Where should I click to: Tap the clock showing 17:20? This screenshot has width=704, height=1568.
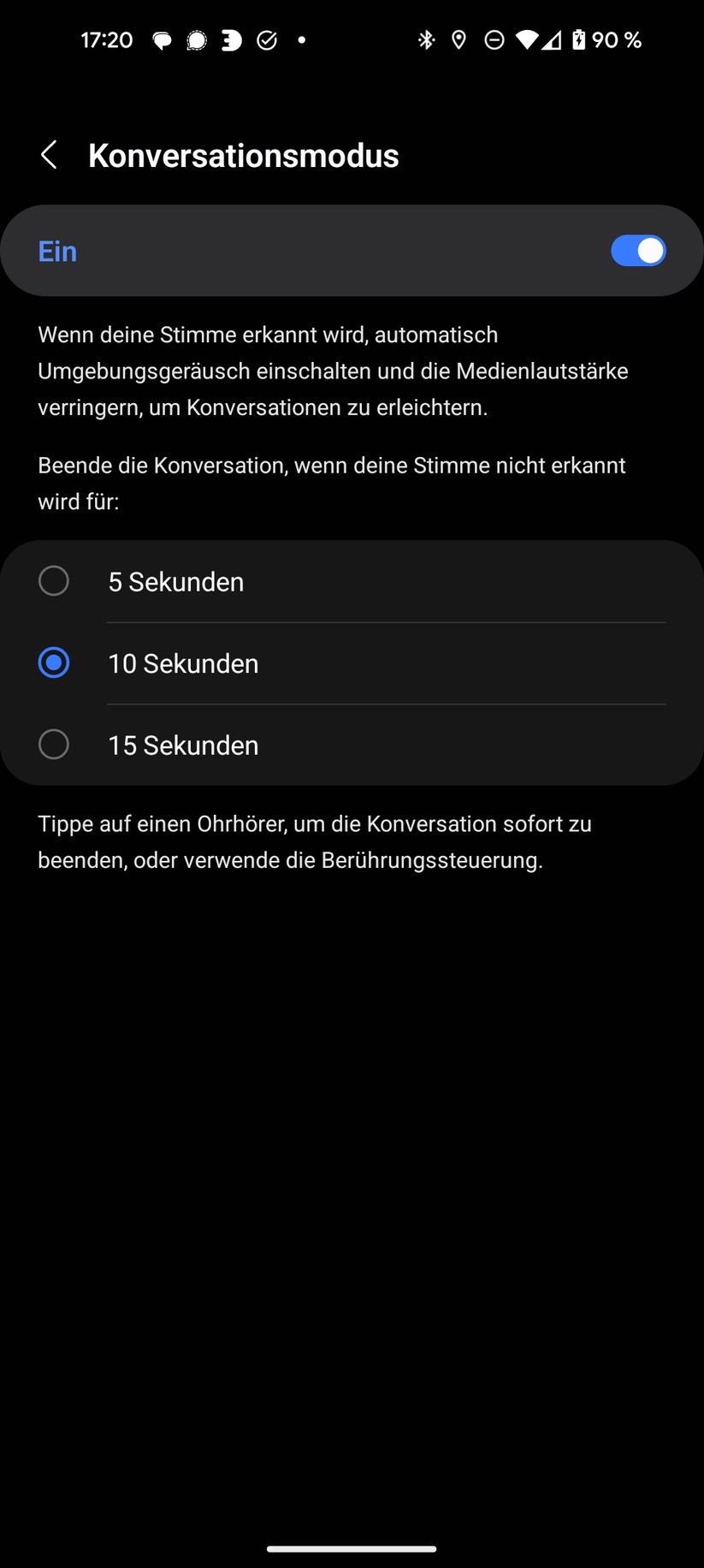pos(106,39)
